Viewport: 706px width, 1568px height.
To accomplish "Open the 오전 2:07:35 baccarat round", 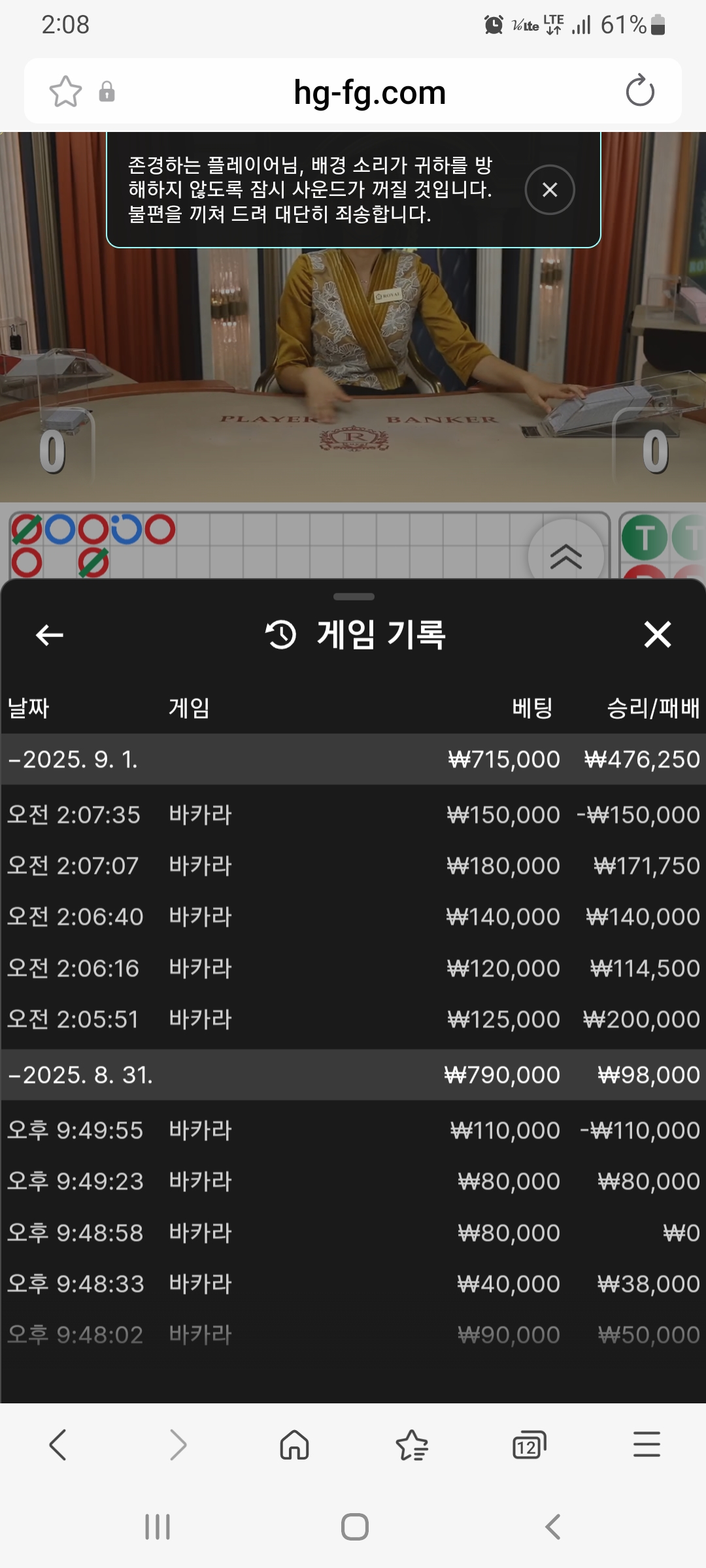I will 353,815.
